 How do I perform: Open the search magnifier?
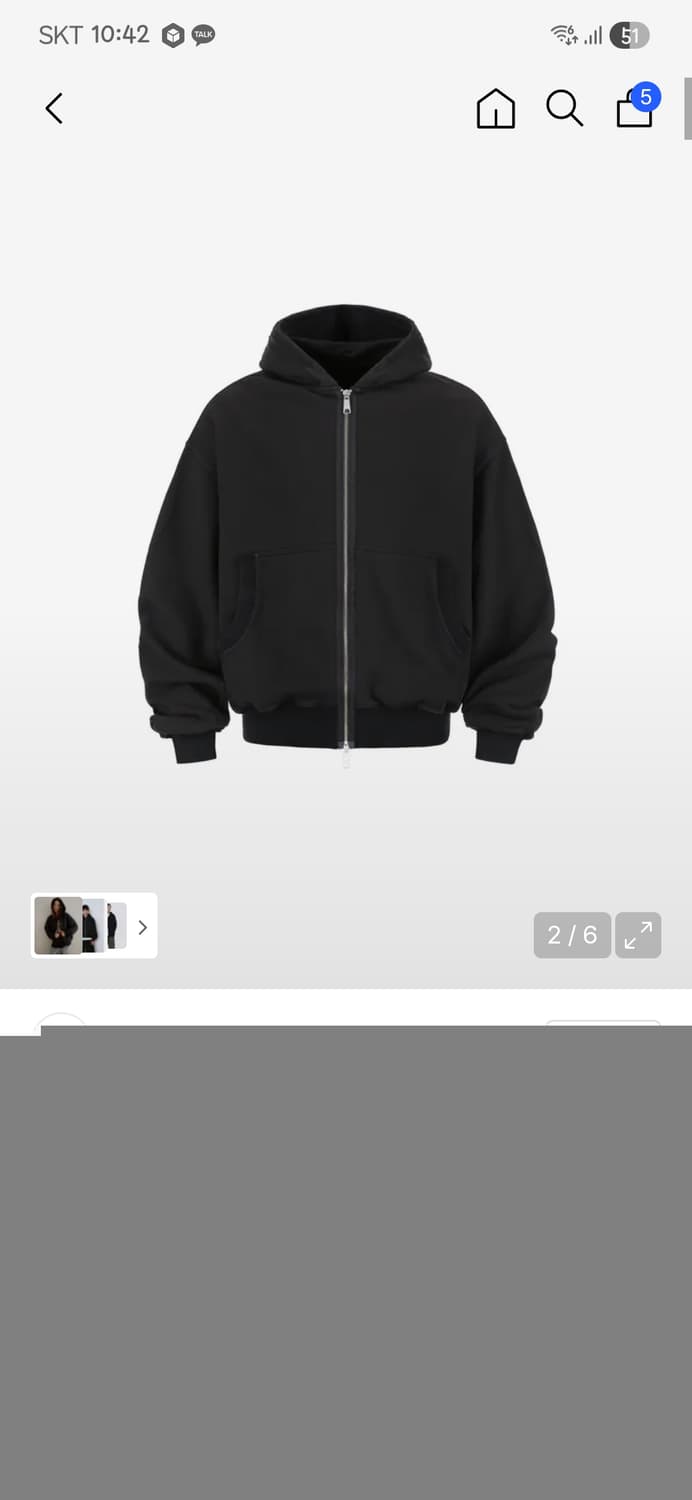(564, 108)
